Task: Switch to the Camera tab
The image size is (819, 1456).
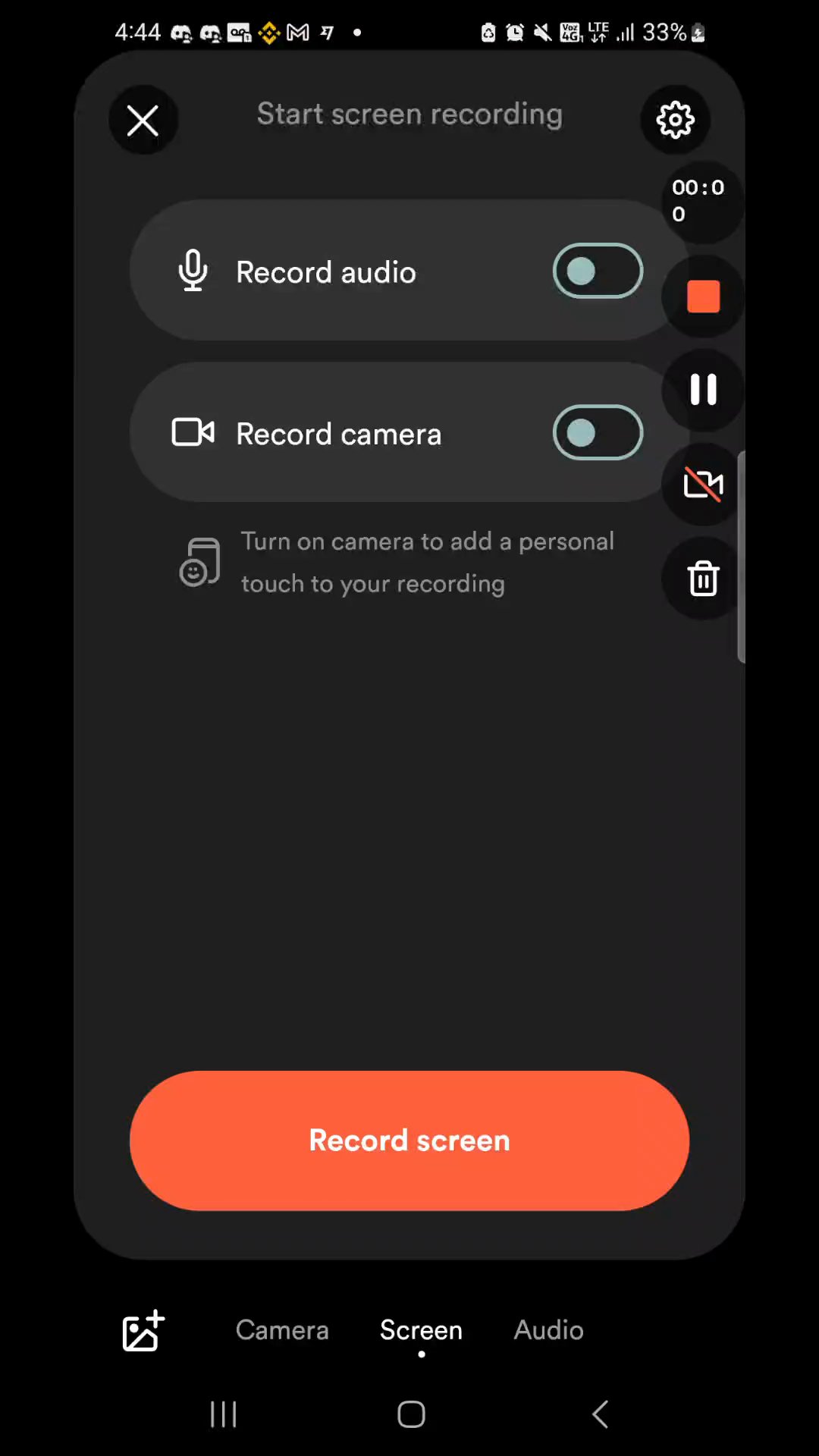Action: point(282,1329)
